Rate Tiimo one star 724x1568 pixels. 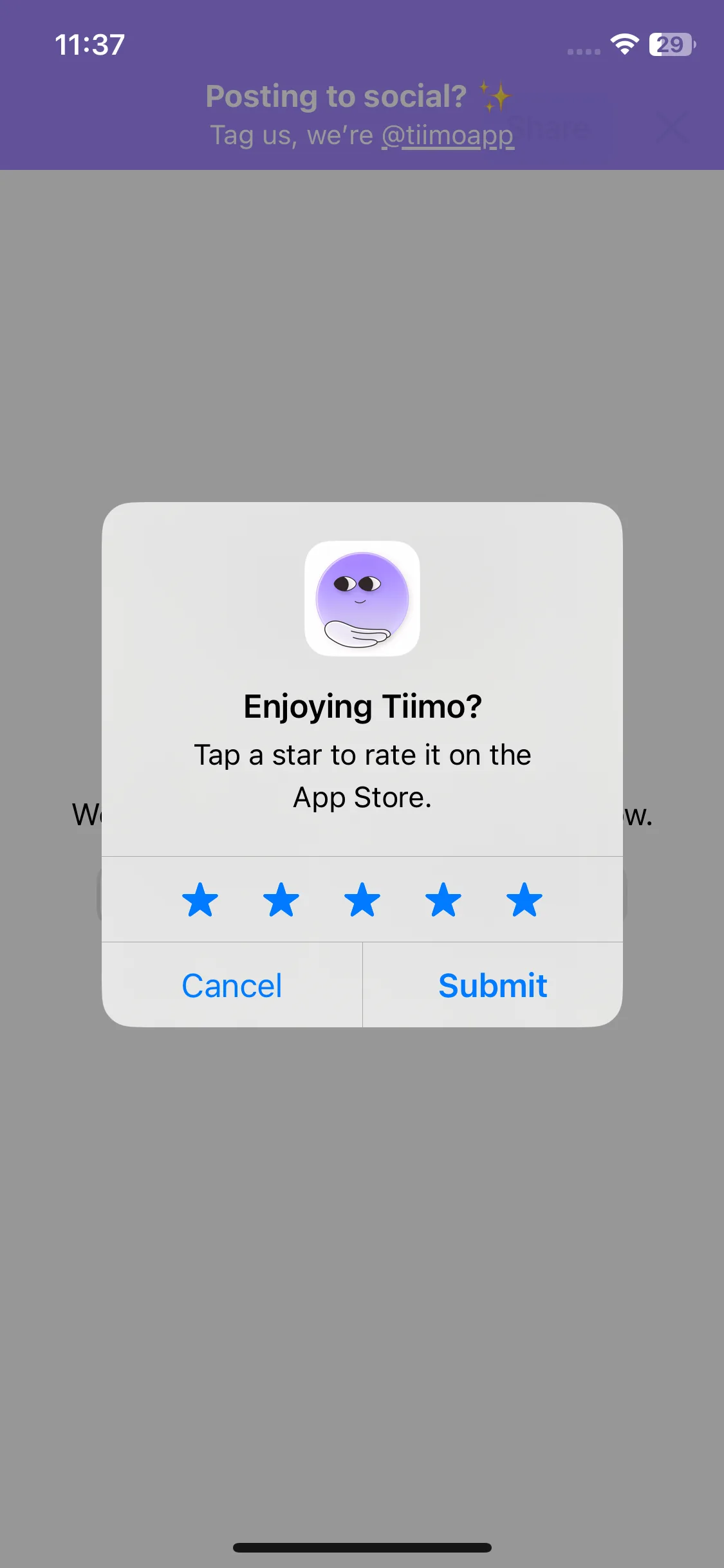[200, 899]
